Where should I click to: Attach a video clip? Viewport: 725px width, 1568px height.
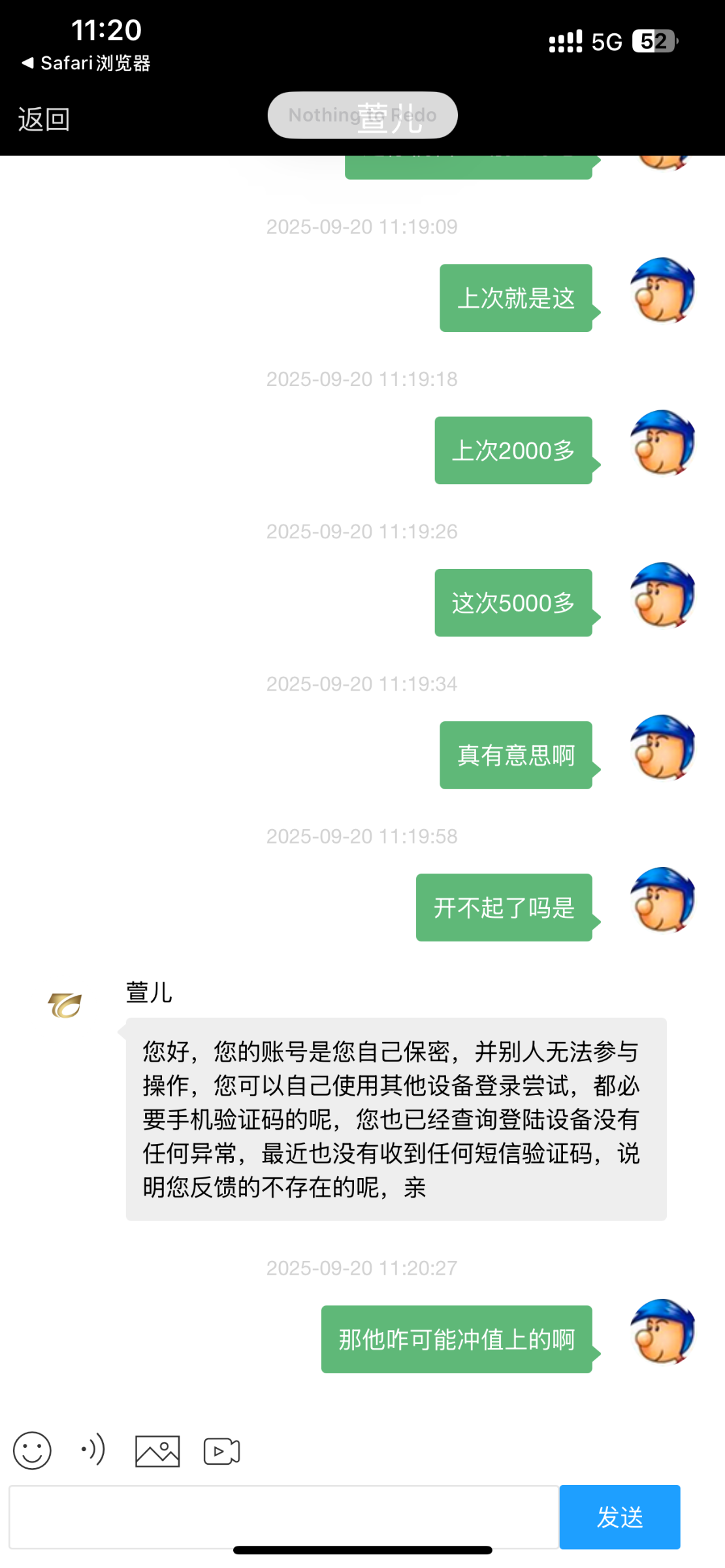222,1451
